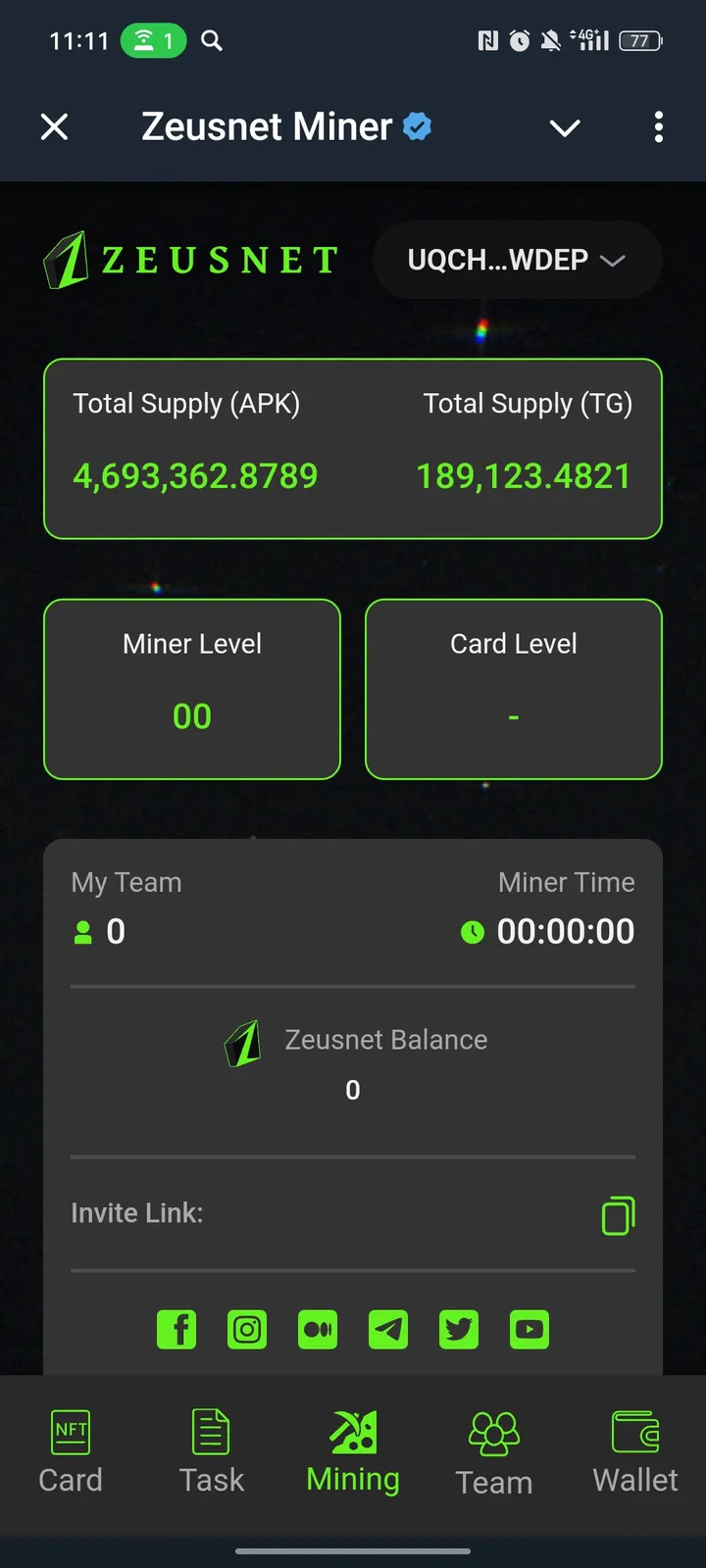
Task: Expand the UQCH...WDEP wallet dropdown
Action: [x=517, y=260]
